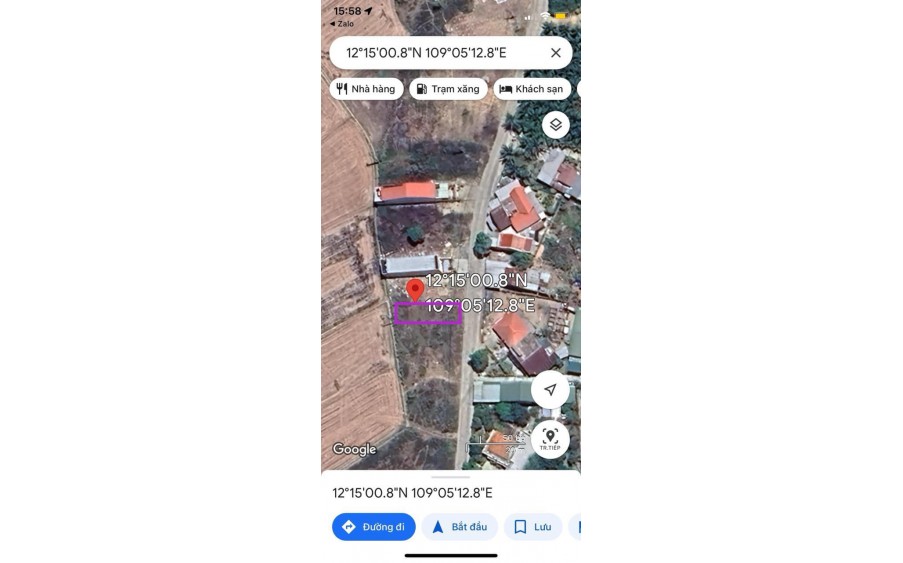
Task: Save this place with Lưu
Action: tap(532, 527)
